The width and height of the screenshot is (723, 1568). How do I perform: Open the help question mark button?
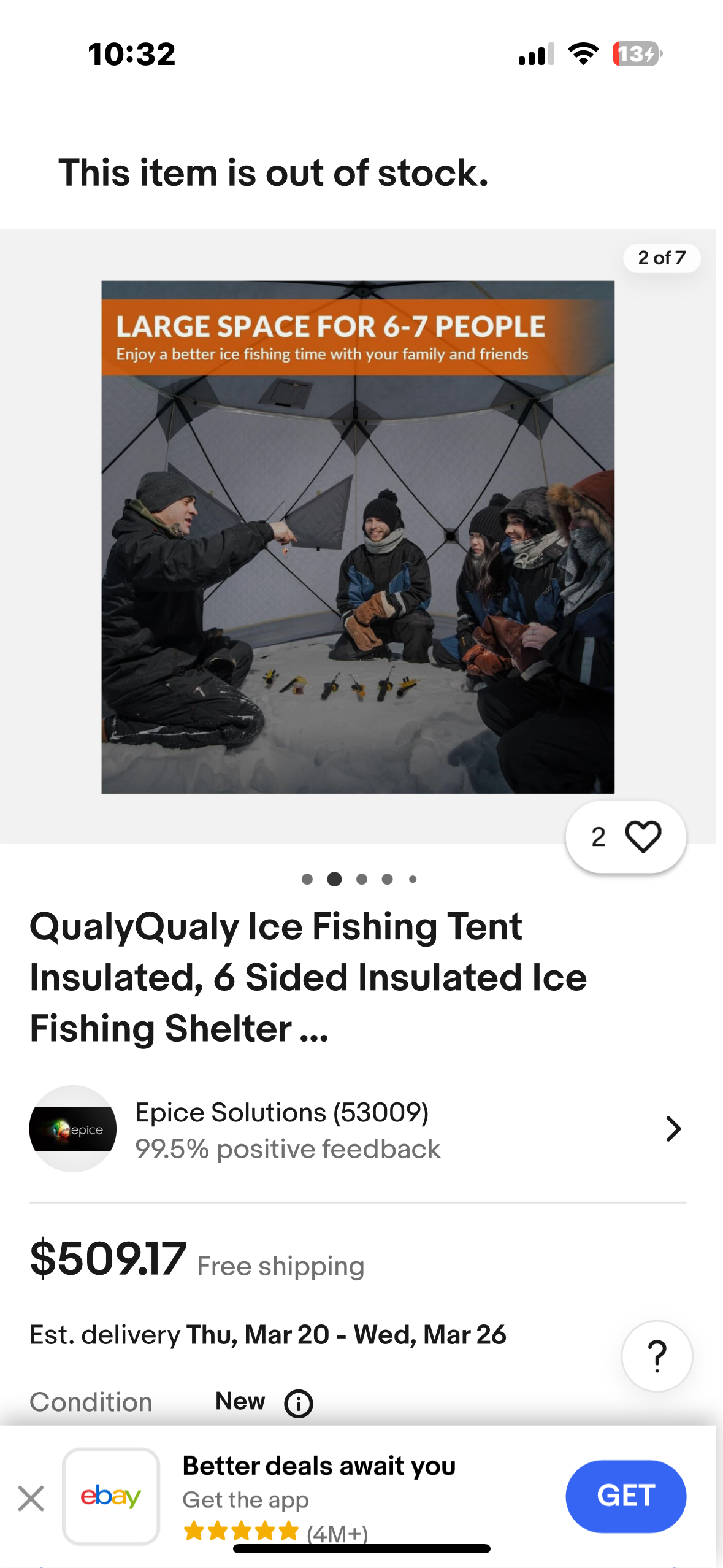click(656, 1356)
